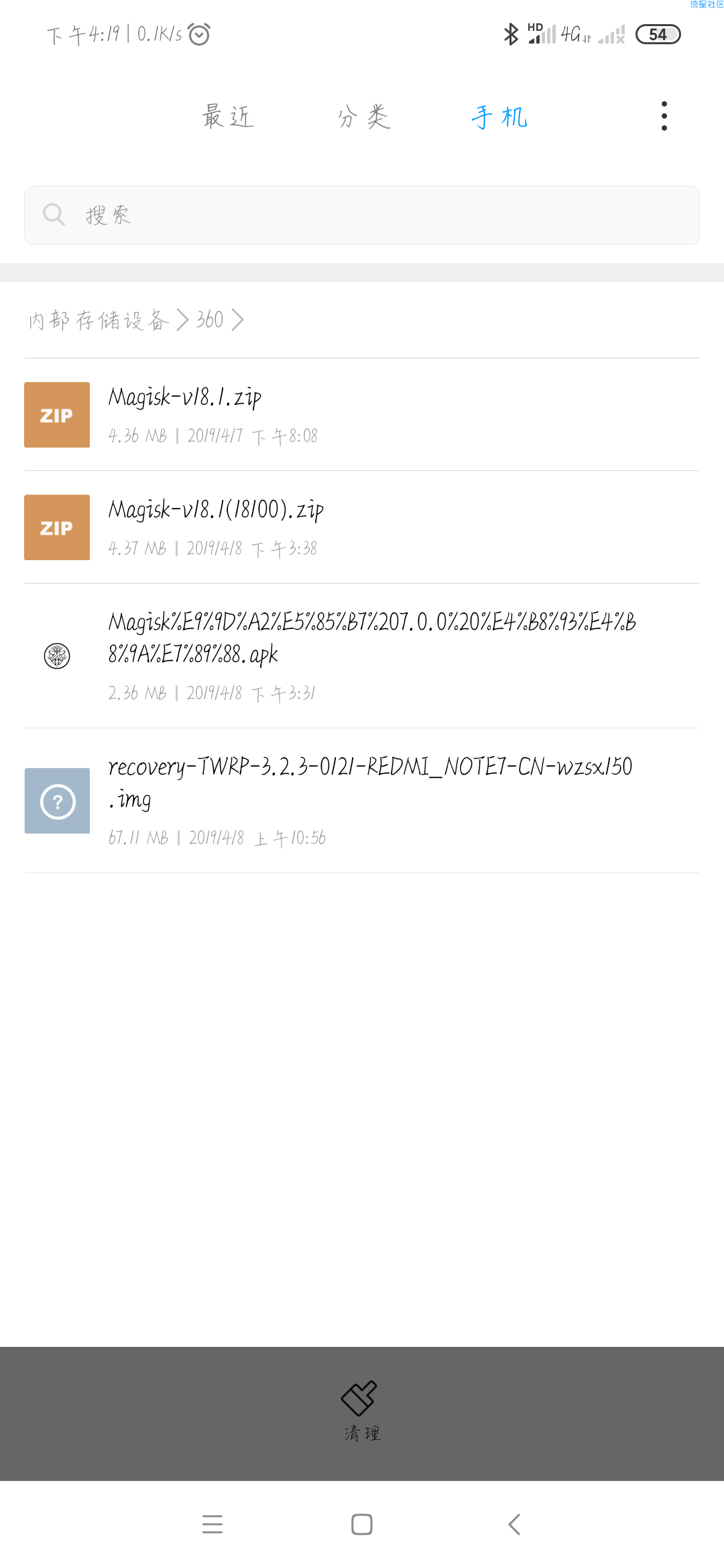Open the recovery-TWRP img file
The height and width of the screenshot is (1568, 724).
[362, 800]
